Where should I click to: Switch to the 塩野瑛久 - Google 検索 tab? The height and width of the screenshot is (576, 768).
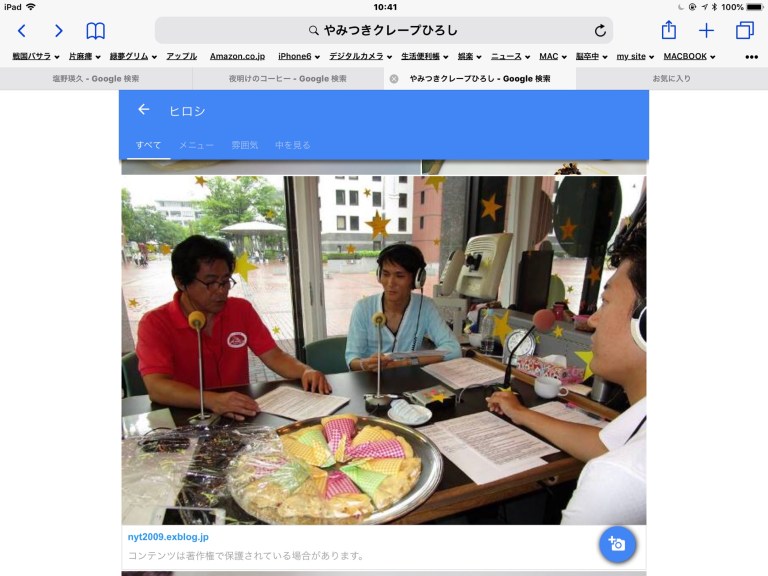point(96,78)
